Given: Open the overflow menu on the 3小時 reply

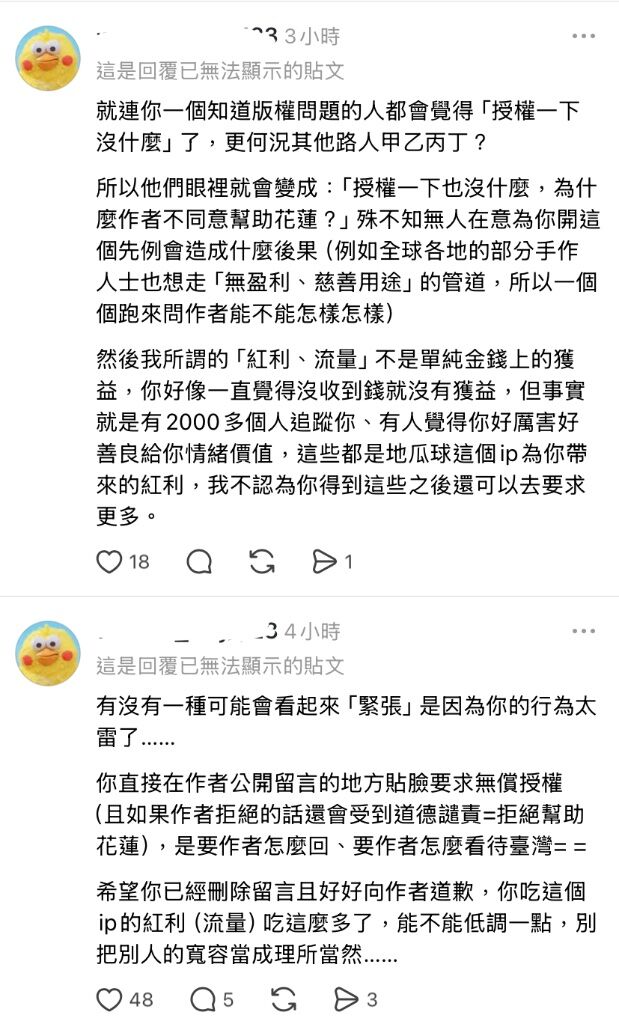Looking at the screenshot, I should (x=583, y=36).
